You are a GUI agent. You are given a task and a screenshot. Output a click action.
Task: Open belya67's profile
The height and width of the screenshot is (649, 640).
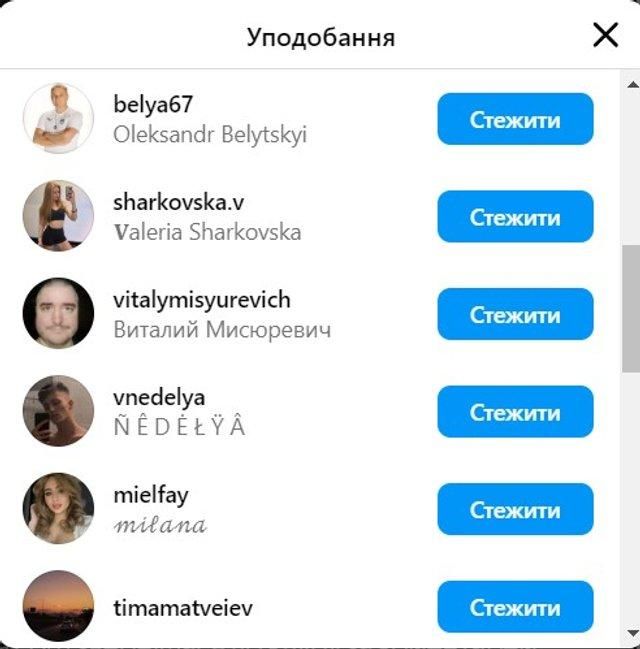153,104
